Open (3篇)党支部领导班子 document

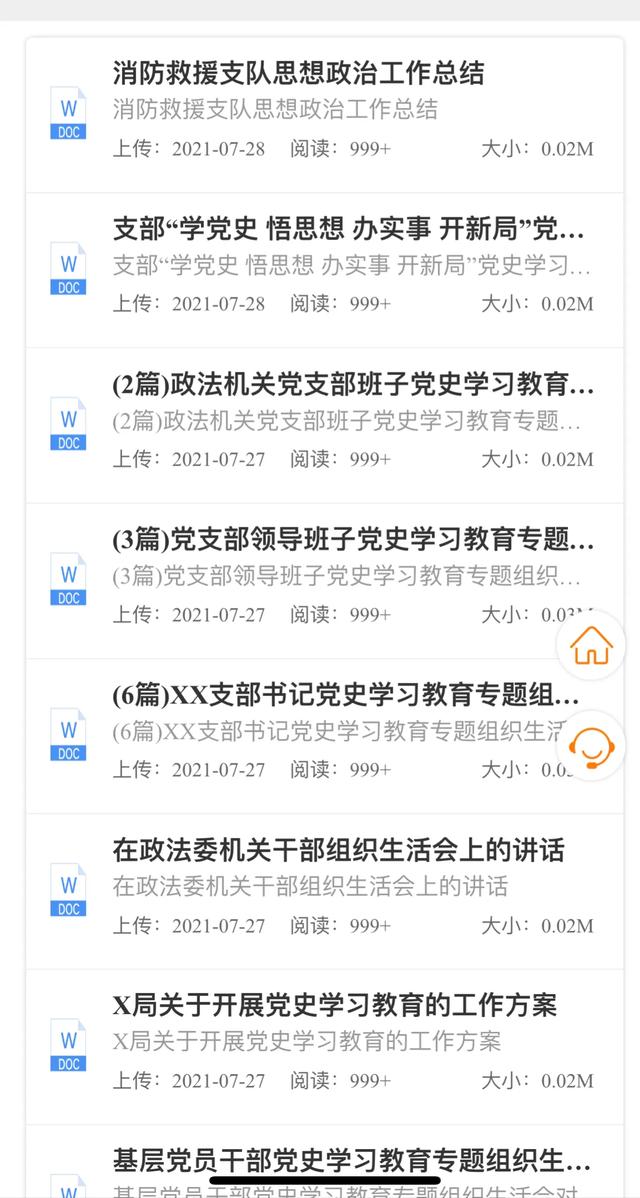[325, 581]
